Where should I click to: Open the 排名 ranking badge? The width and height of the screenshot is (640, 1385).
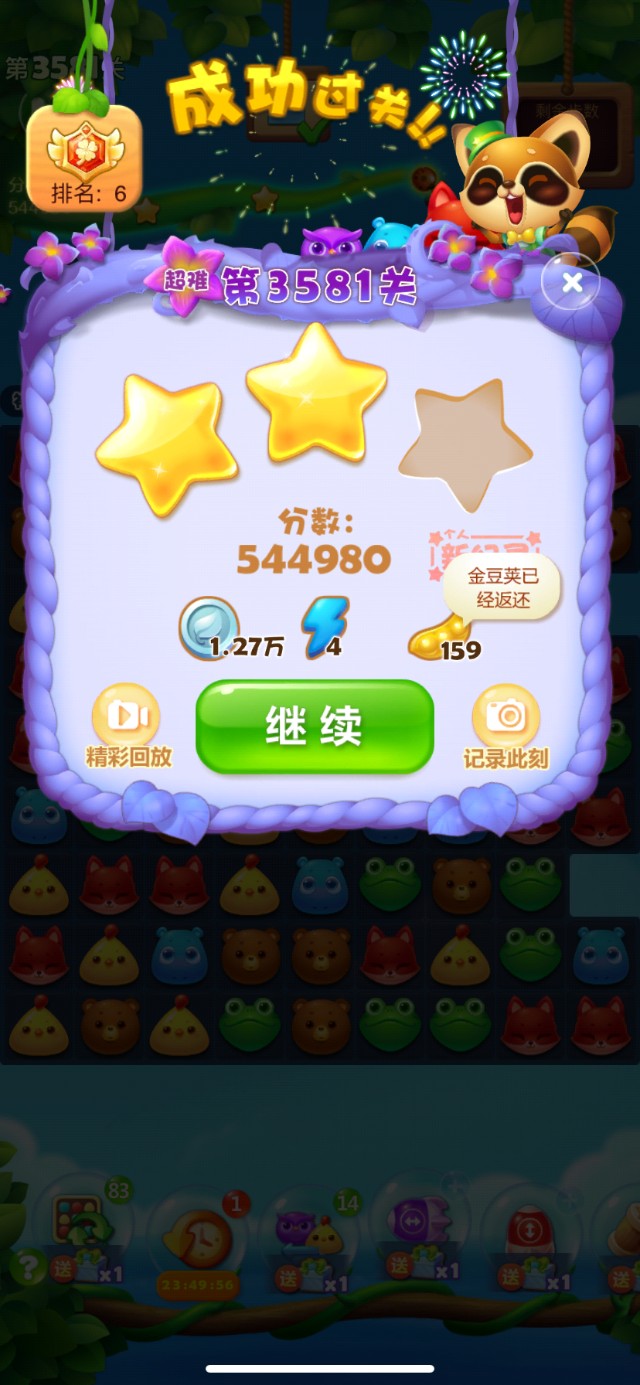pyautogui.click(x=84, y=158)
